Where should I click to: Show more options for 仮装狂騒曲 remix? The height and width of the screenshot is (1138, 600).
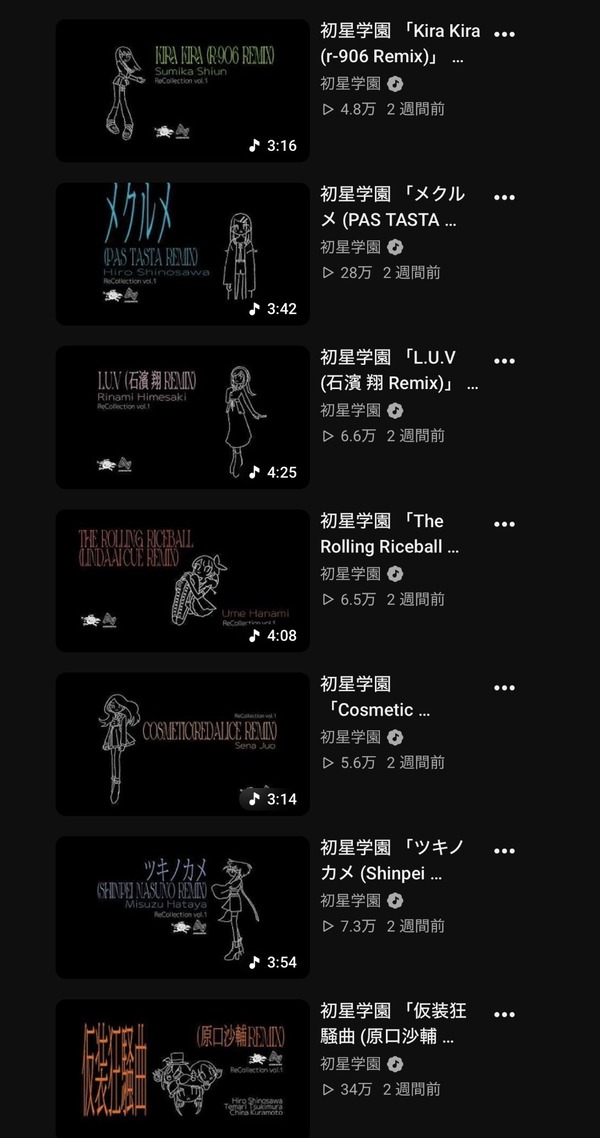click(504, 1015)
